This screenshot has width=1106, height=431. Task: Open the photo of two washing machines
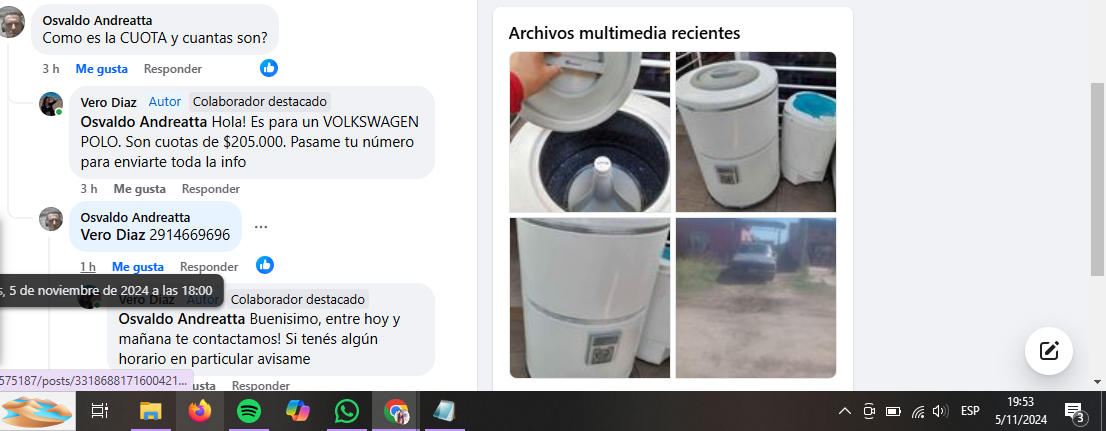[x=755, y=132]
